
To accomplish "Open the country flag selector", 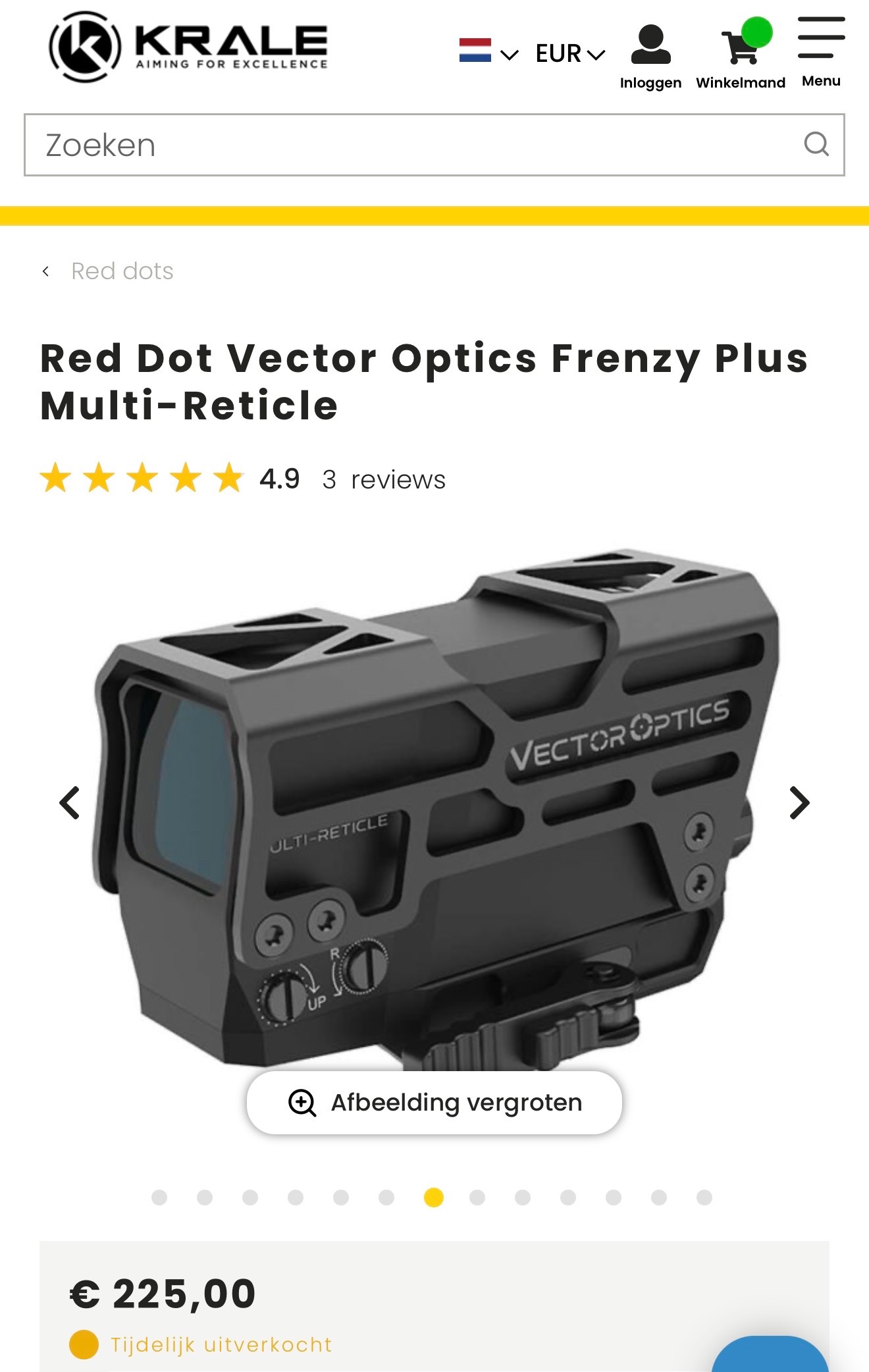I will pos(488,52).
